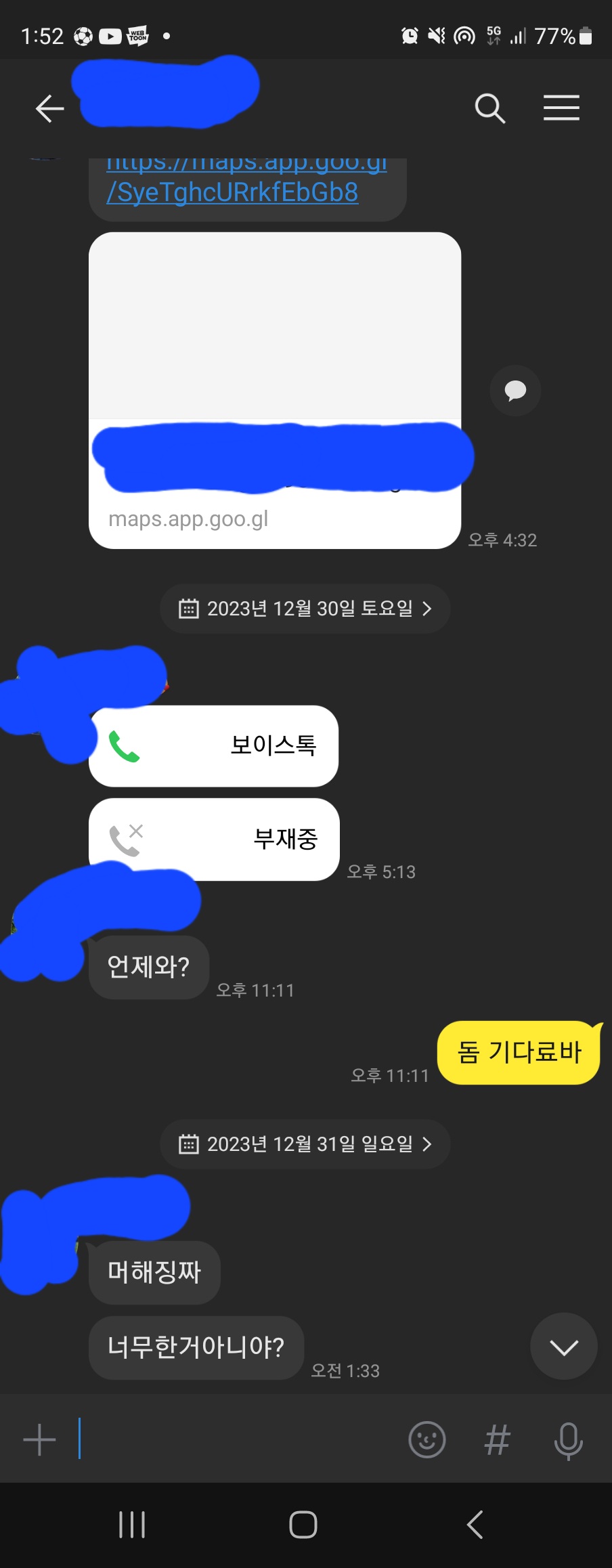
Task: Open recent apps from the navigation bar
Action: (132, 1525)
